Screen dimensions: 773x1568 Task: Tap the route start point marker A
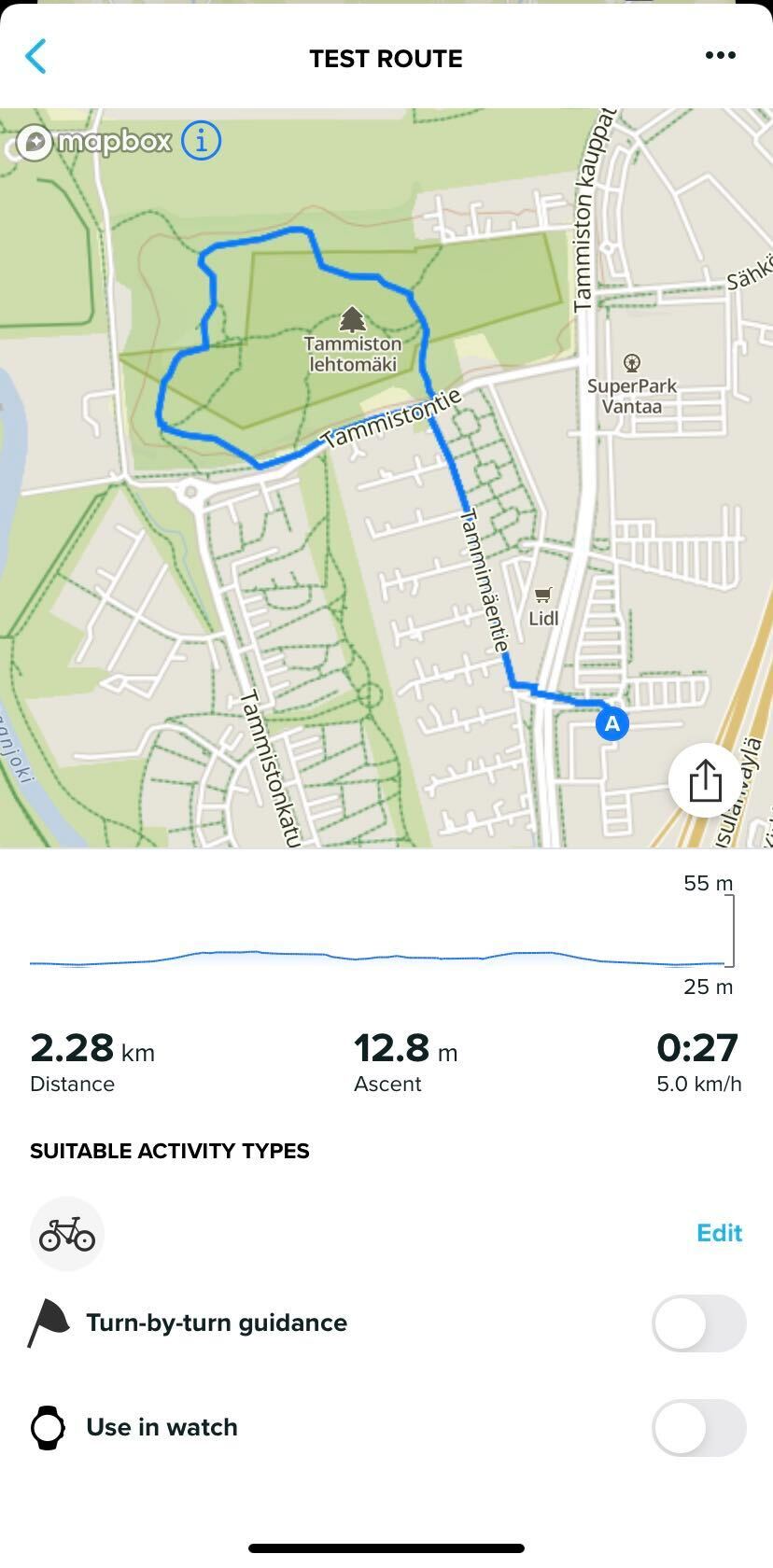(612, 723)
